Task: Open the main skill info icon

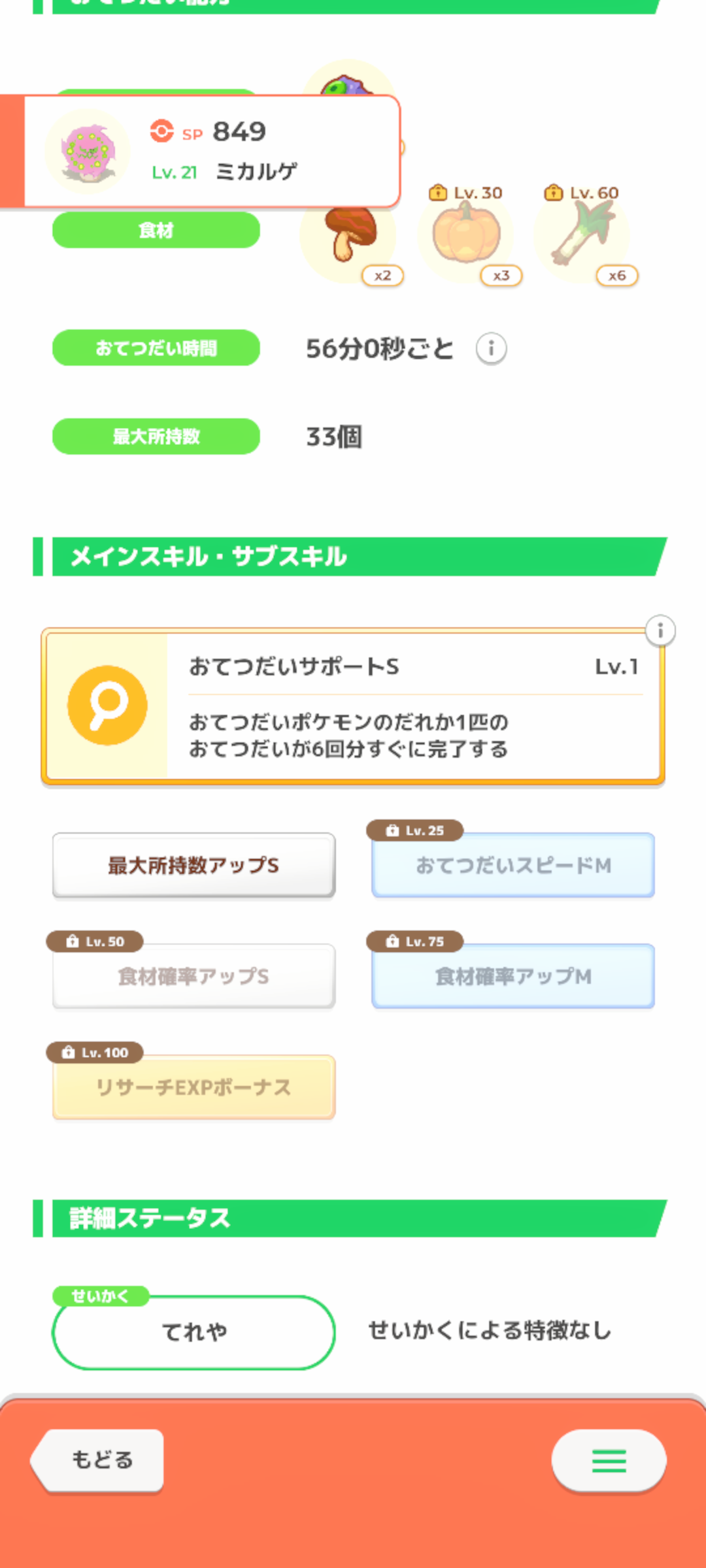Action: (660, 631)
